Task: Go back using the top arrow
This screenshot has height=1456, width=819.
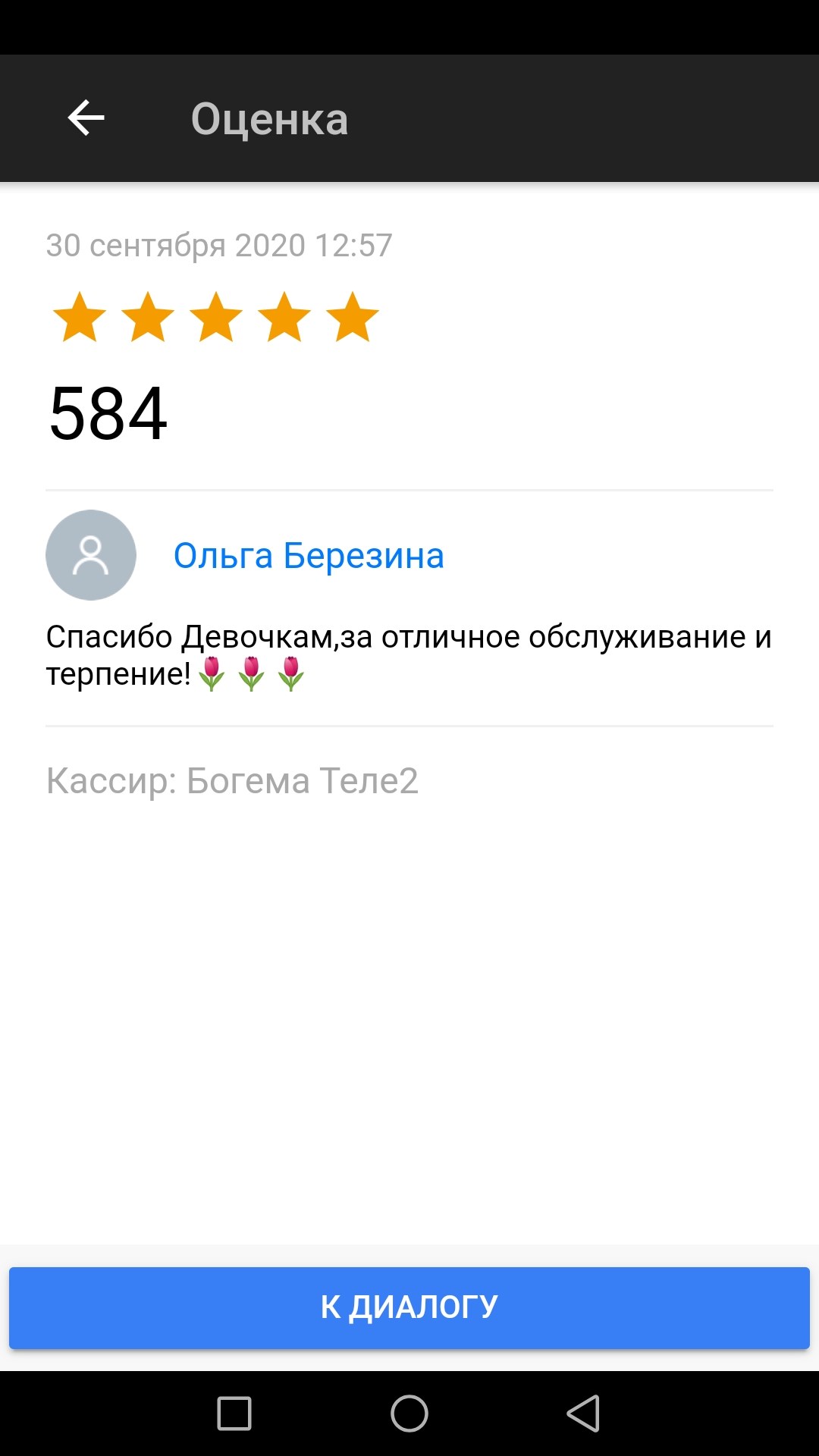Action: [86, 118]
